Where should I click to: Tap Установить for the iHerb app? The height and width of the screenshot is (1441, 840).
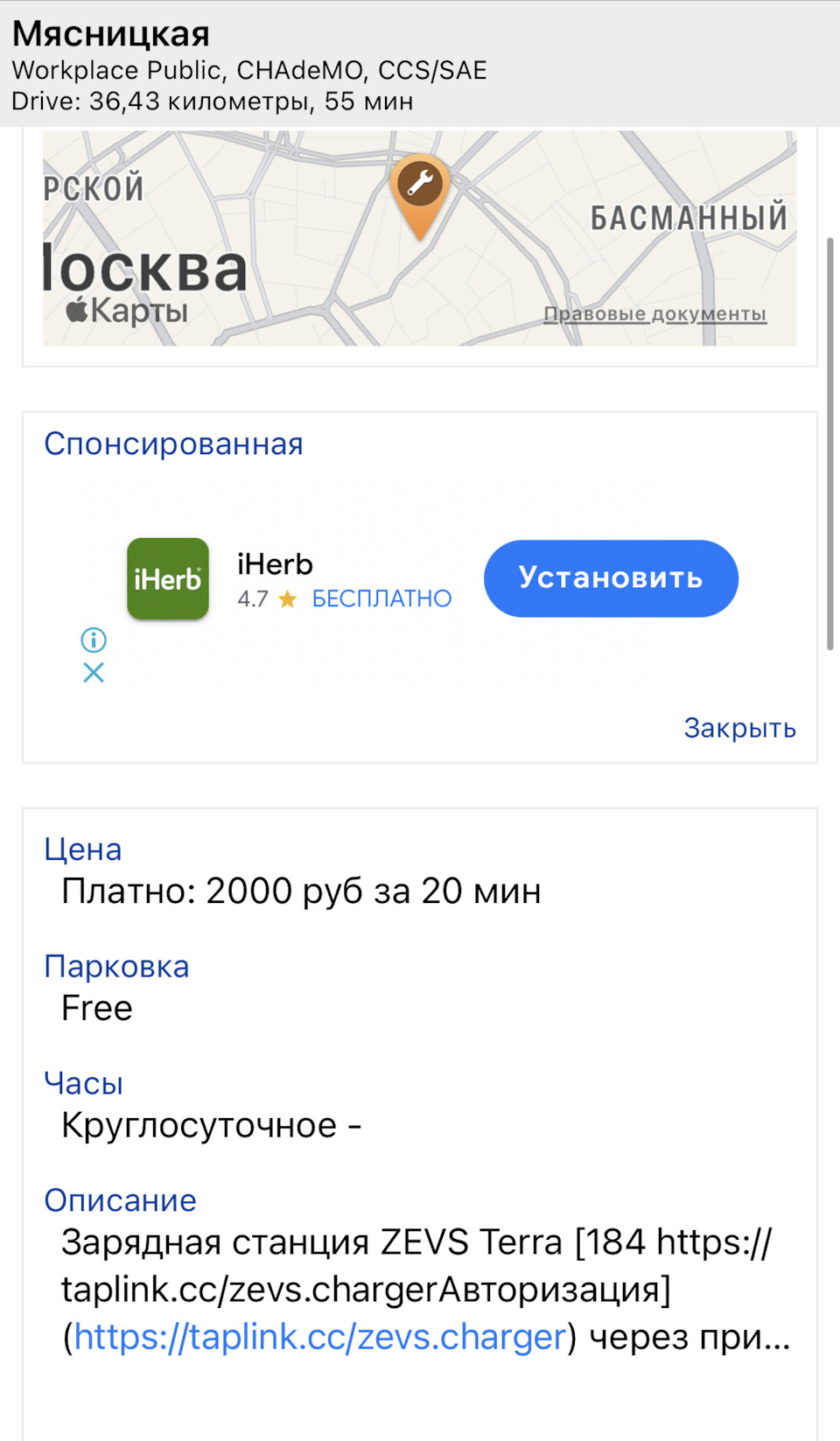[x=611, y=578]
